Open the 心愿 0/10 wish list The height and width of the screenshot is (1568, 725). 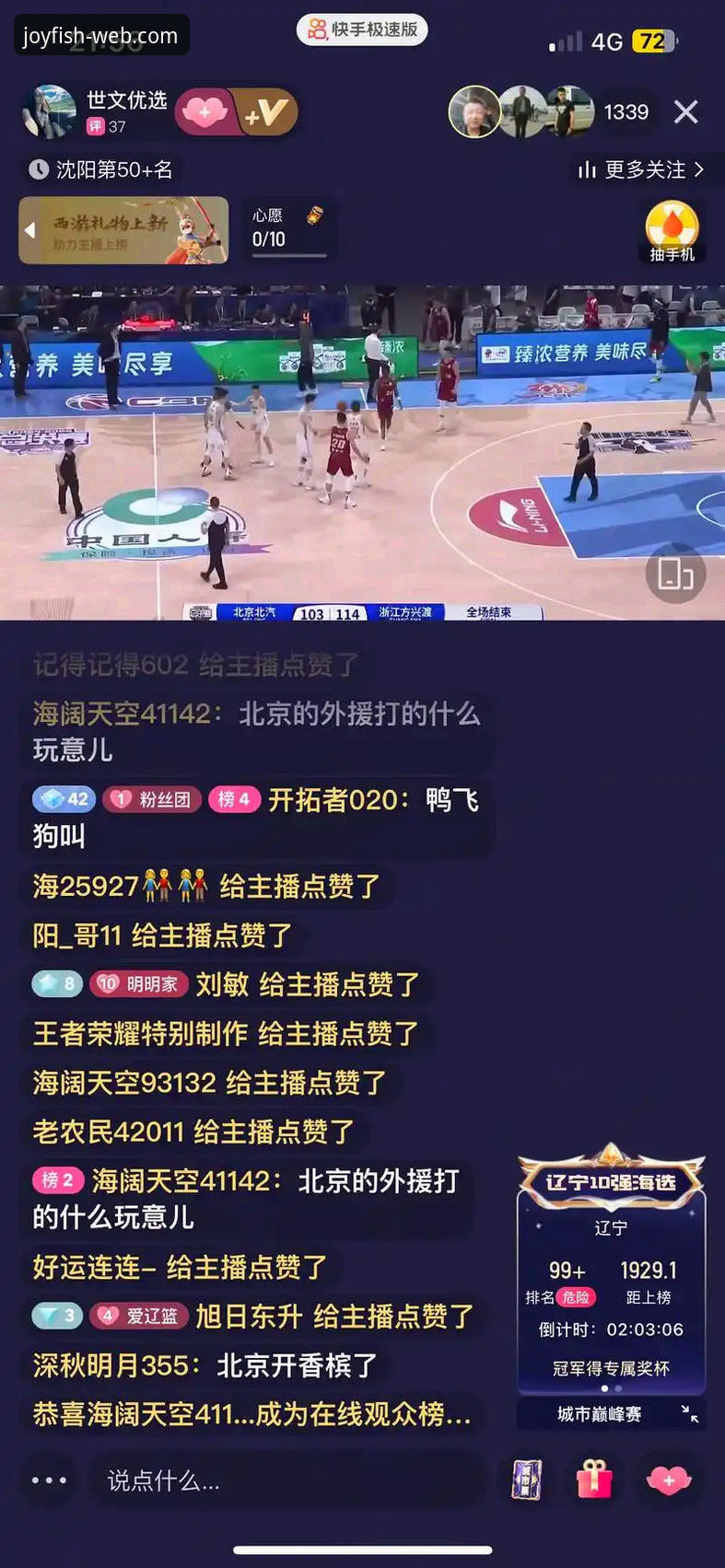pos(288,229)
